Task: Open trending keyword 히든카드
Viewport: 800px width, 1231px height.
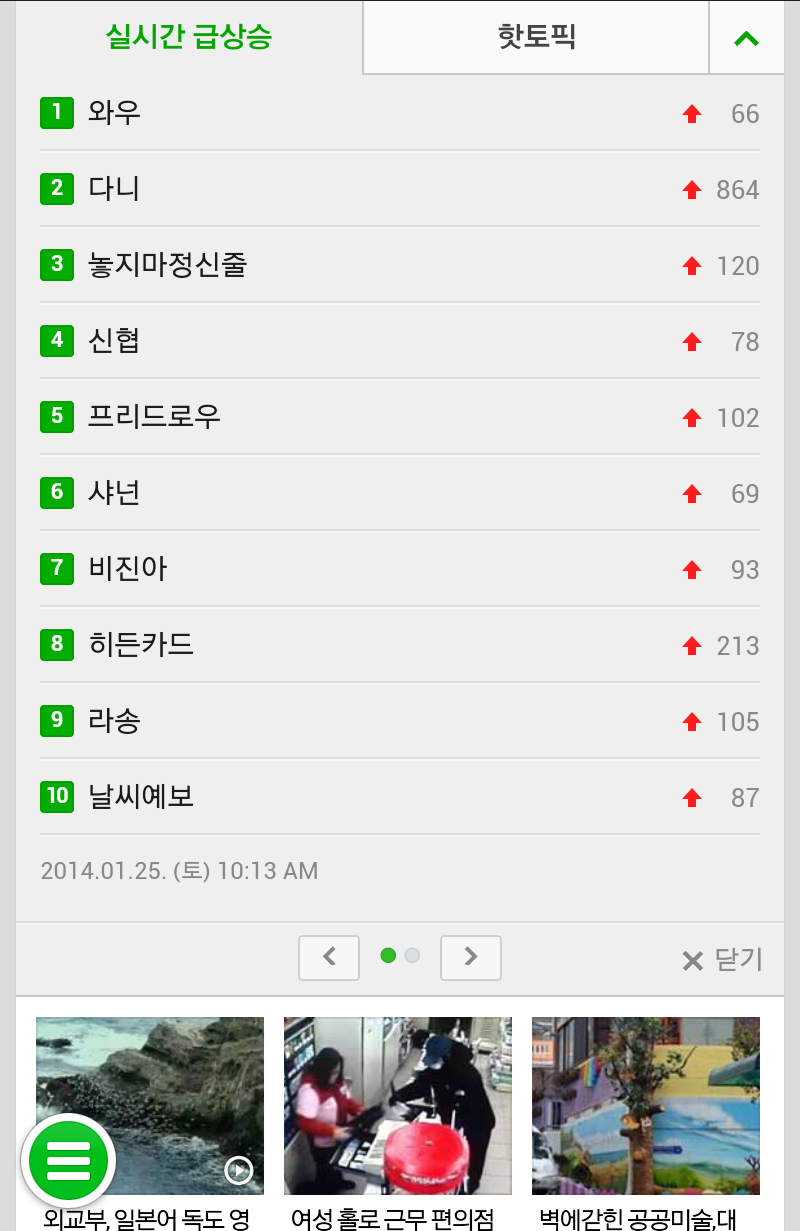Action: (x=141, y=645)
